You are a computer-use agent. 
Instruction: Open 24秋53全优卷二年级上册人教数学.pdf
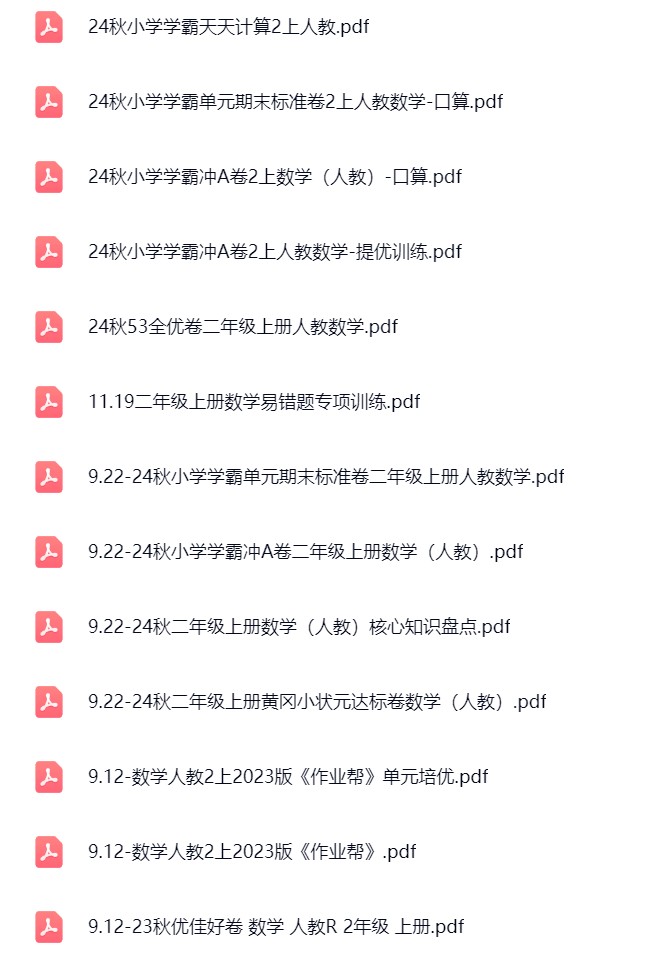pyautogui.click(x=243, y=327)
